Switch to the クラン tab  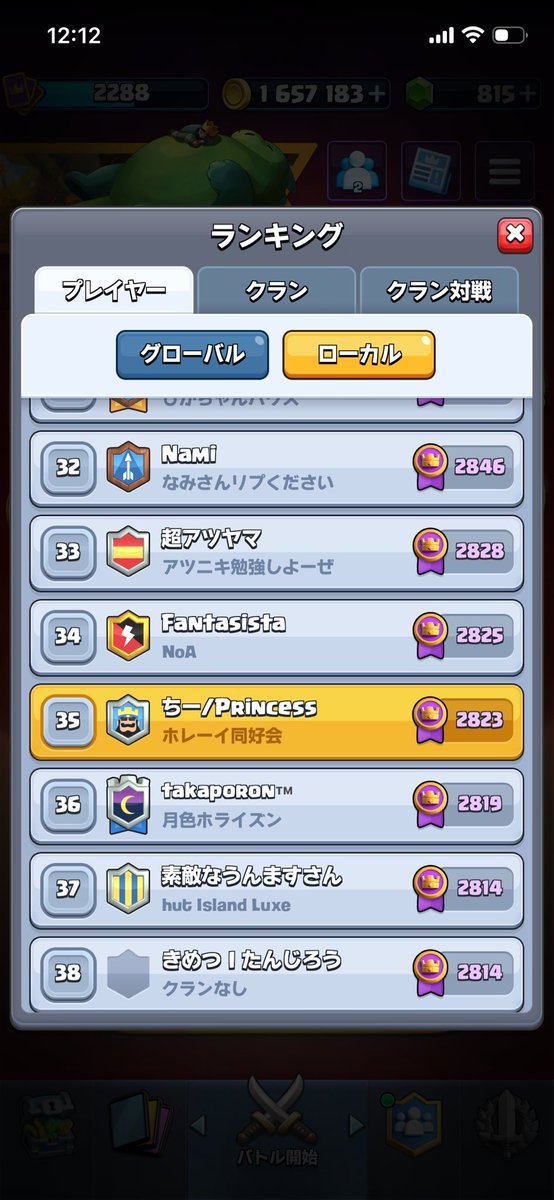(x=276, y=291)
